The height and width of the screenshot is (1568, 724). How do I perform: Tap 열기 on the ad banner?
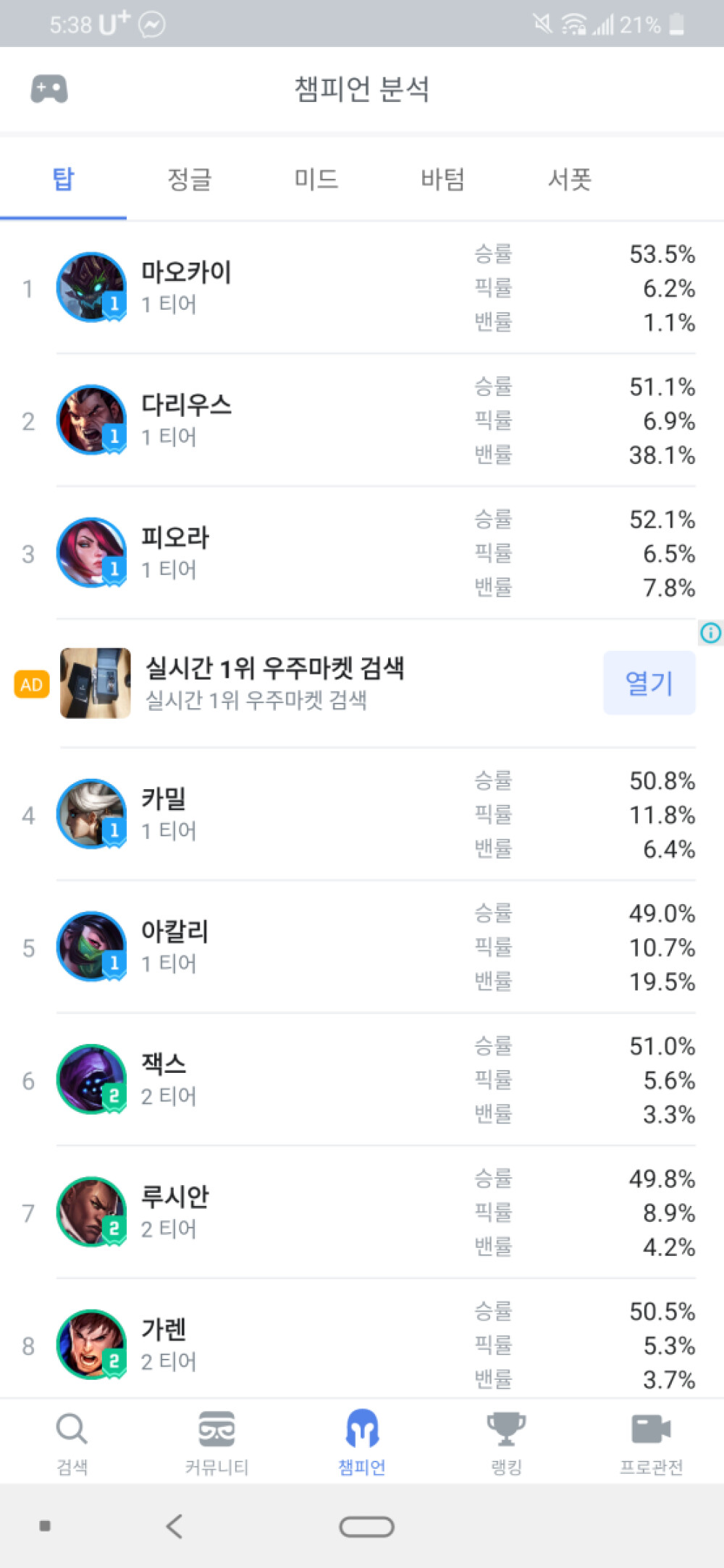(649, 683)
